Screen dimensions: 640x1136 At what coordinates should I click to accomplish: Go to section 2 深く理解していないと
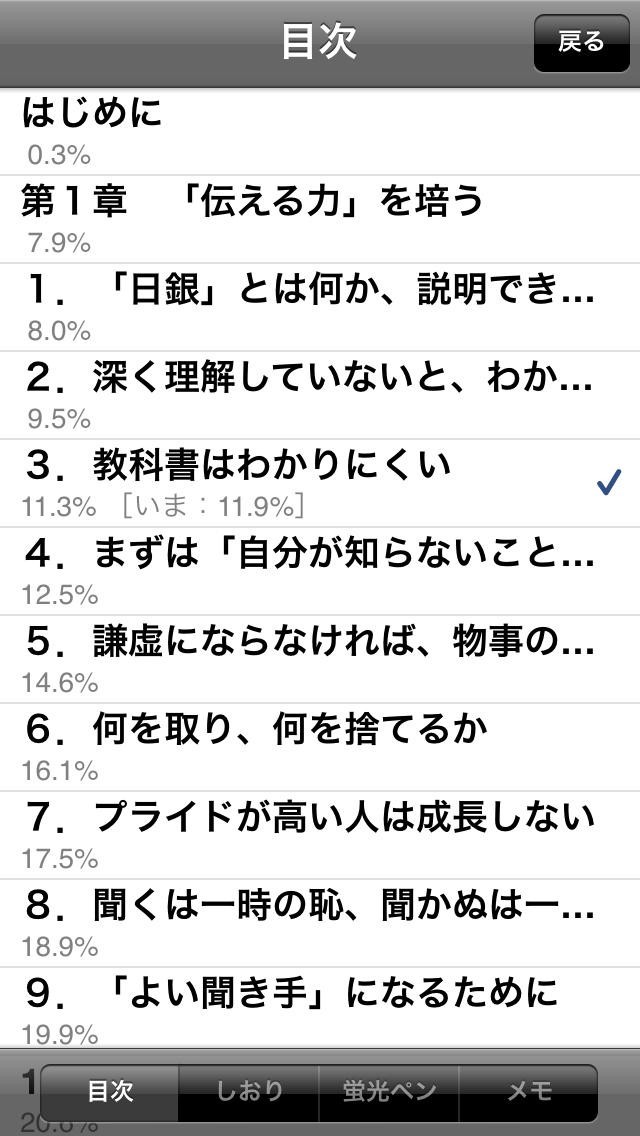point(320,395)
